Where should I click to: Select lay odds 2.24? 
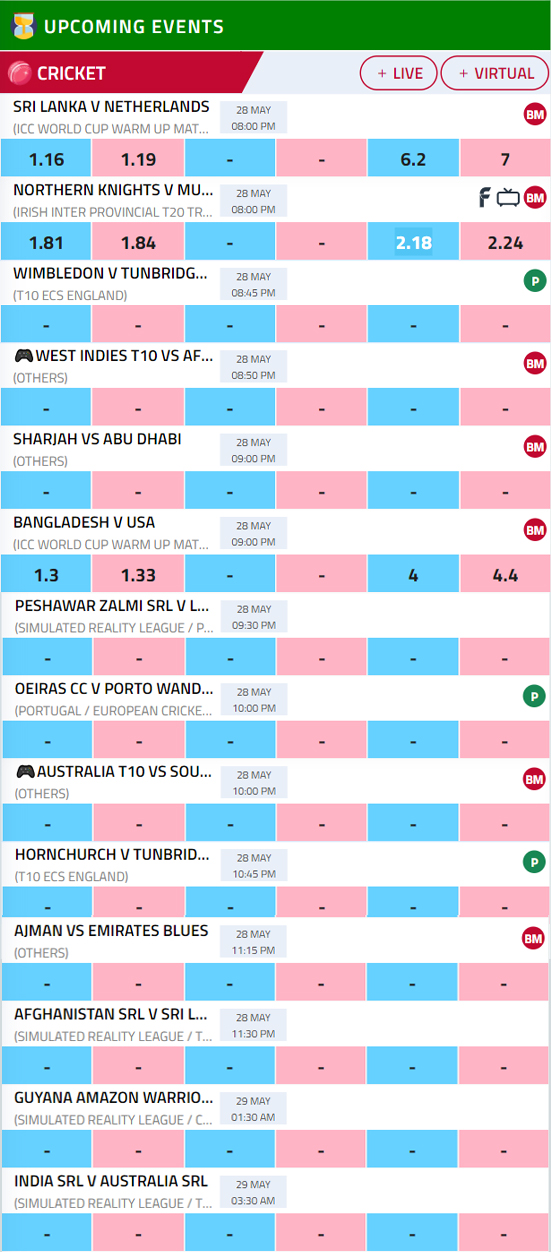click(x=505, y=242)
